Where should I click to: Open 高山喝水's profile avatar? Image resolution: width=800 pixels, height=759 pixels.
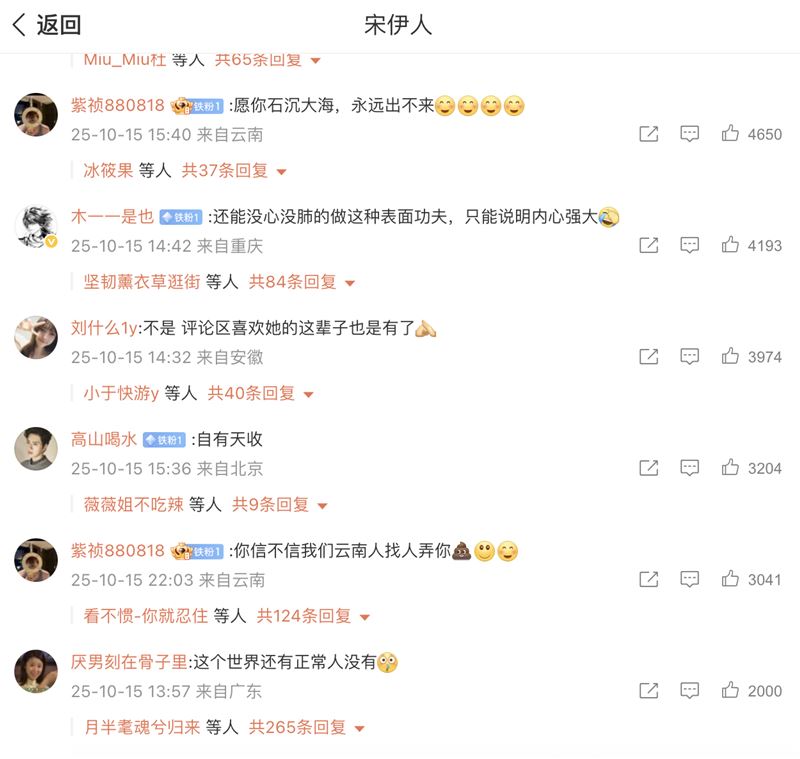tap(36, 449)
